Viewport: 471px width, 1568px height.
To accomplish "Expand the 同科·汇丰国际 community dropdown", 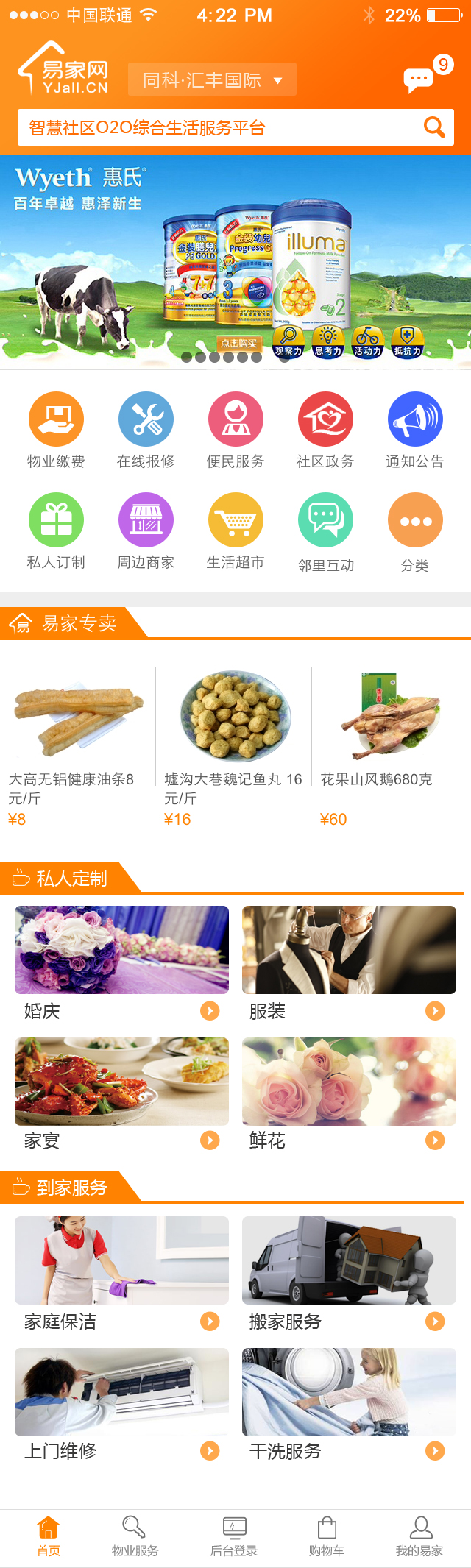I will 212,80.
